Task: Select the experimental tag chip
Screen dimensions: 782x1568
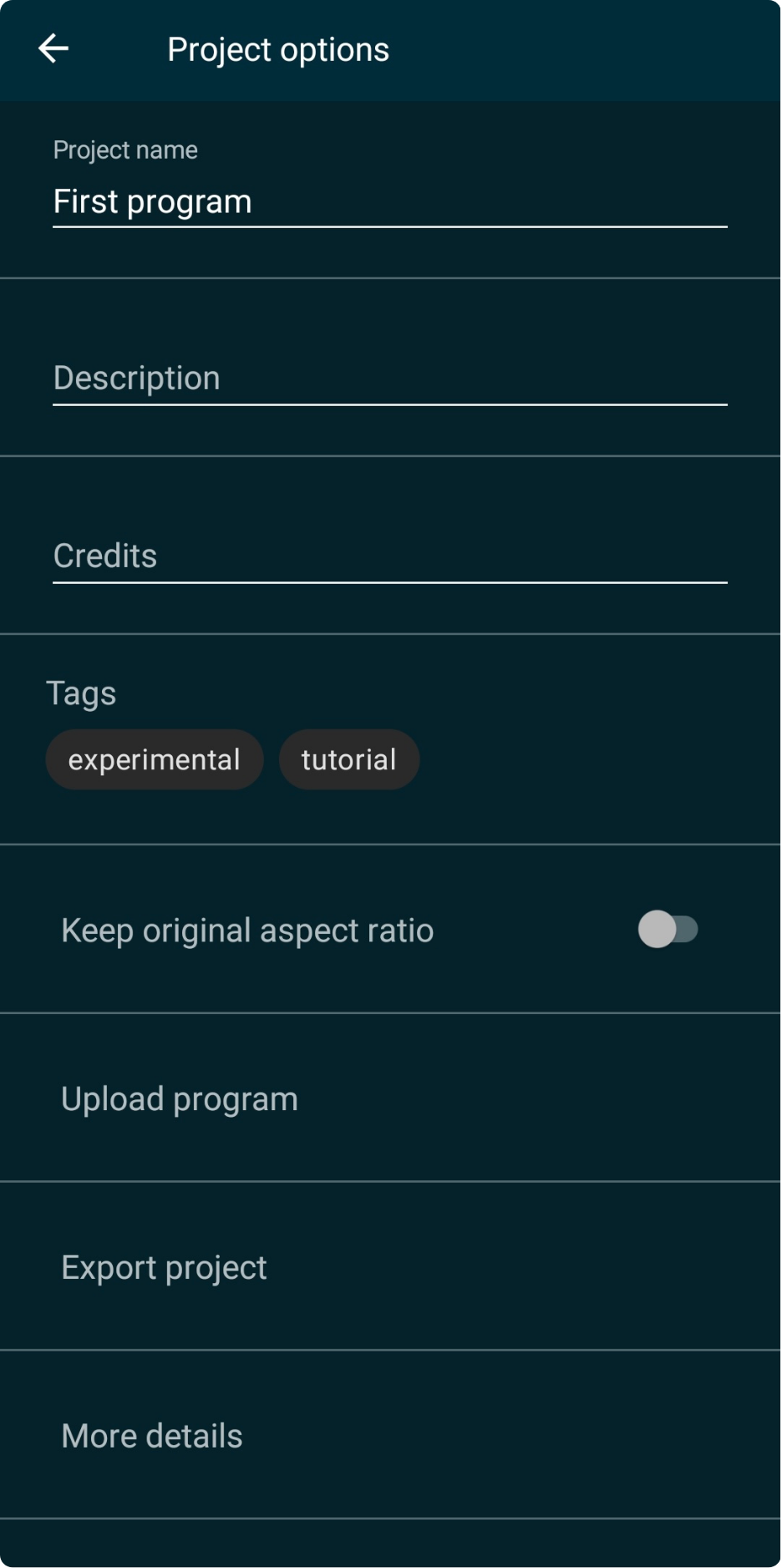Action: 154,759
